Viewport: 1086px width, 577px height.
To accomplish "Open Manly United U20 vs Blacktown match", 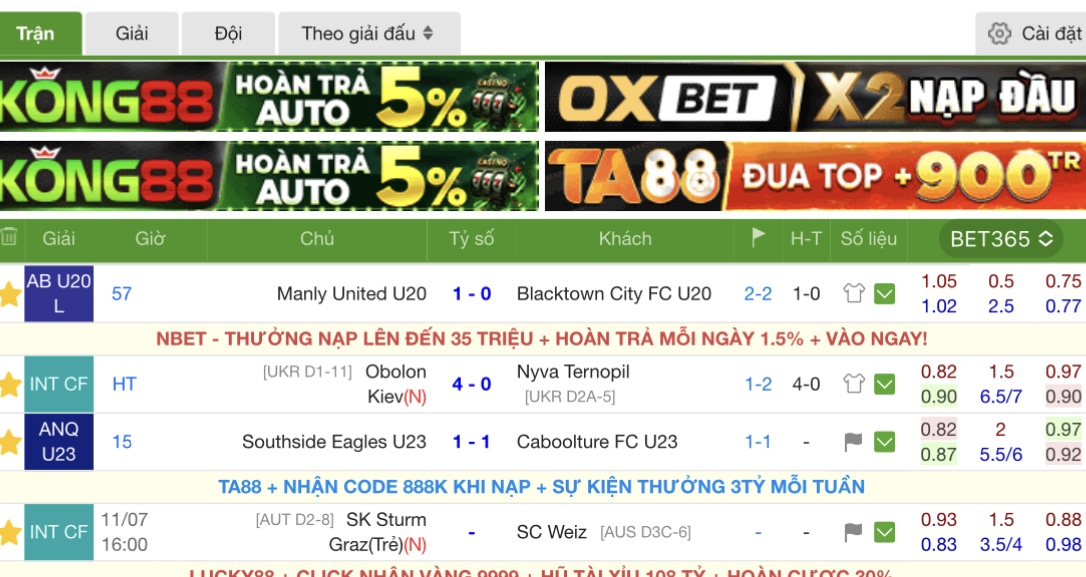I will tap(471, 294).
